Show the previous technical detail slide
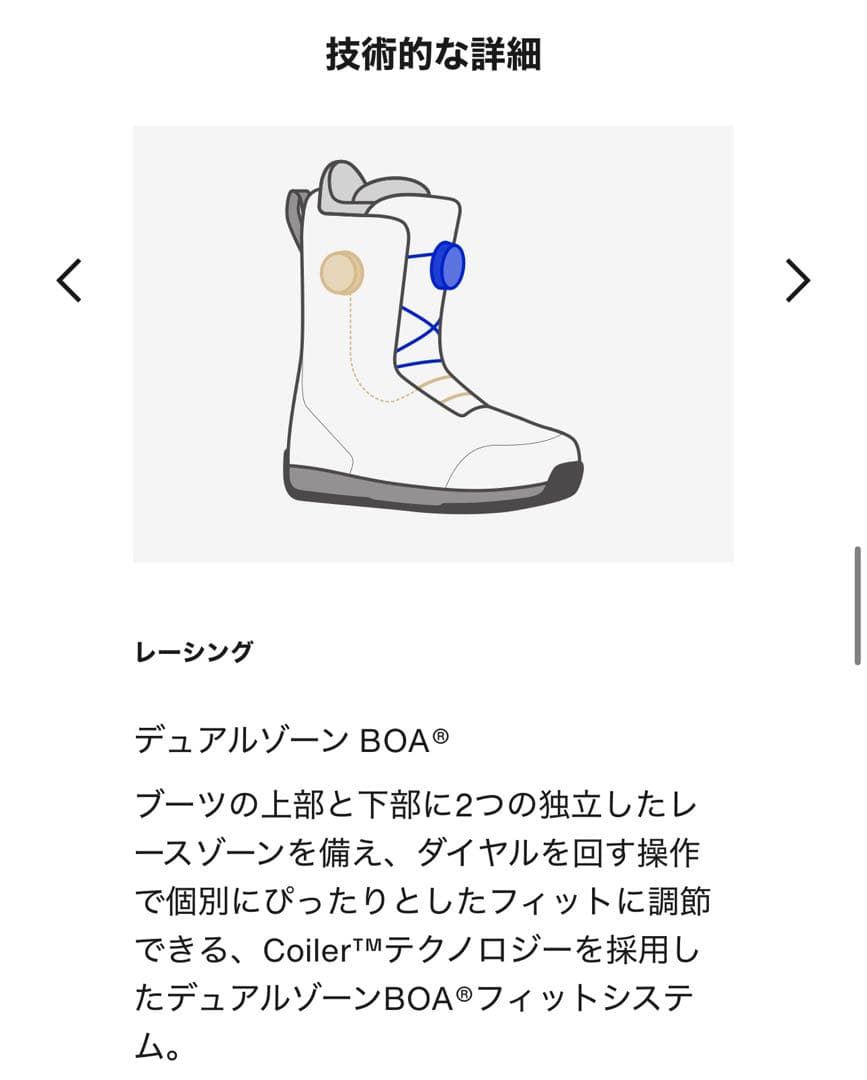Image resolution: width=867 pixels, height=1080 pixels. [69, 280]
